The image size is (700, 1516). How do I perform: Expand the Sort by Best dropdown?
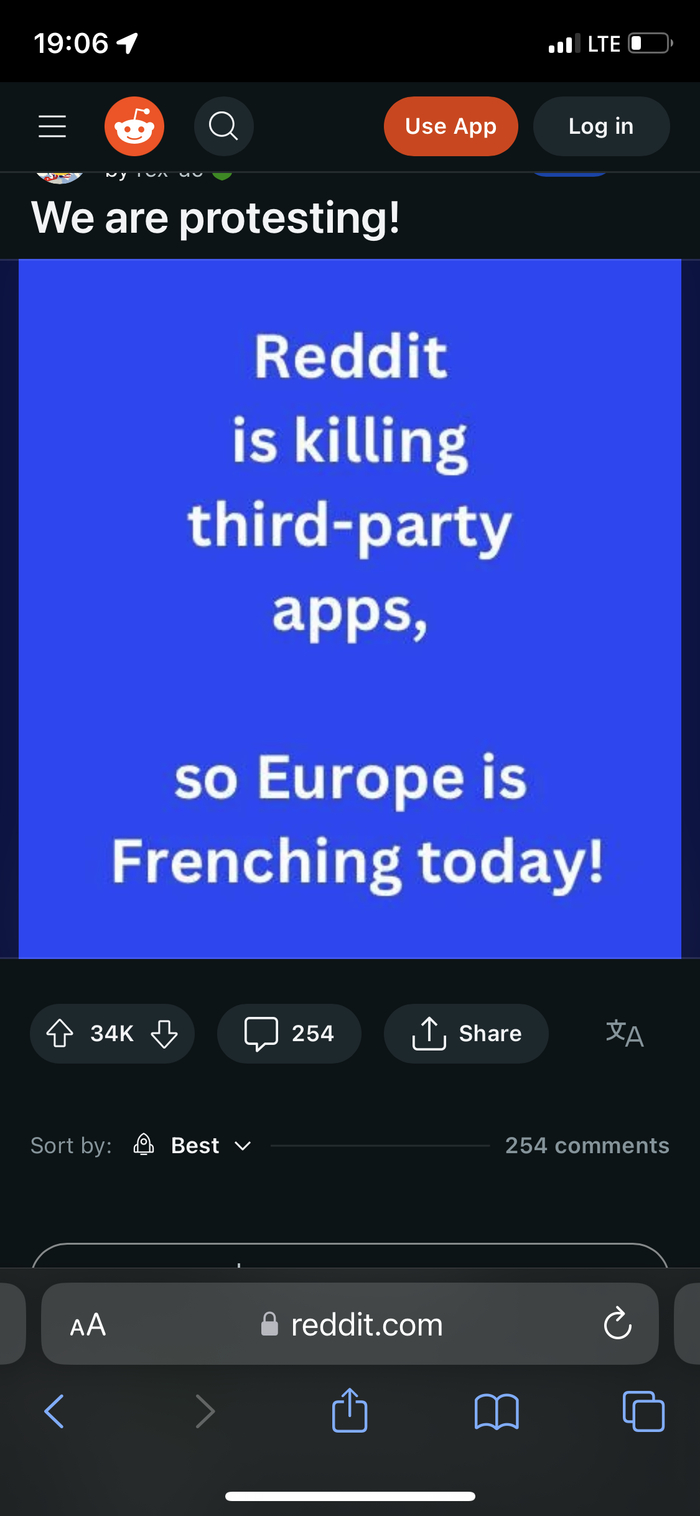pos(193,1146)
